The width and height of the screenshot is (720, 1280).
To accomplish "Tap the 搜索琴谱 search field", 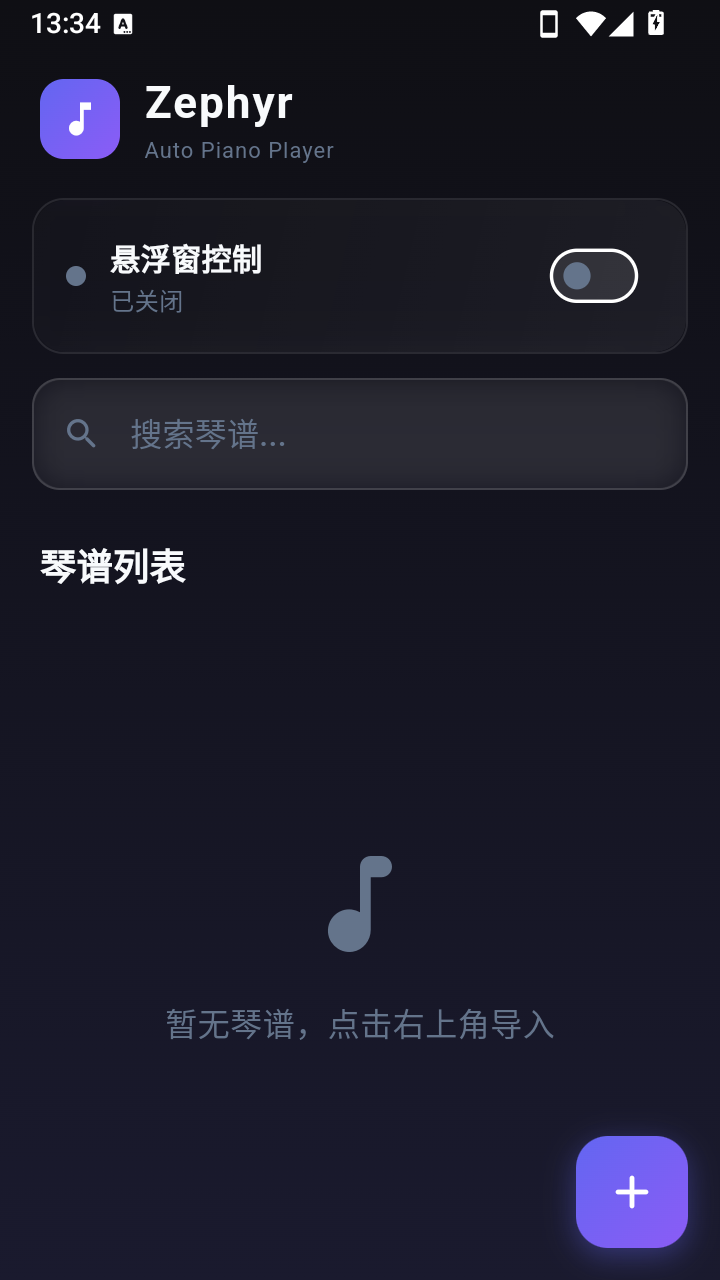I will click(x=360, y=434).
